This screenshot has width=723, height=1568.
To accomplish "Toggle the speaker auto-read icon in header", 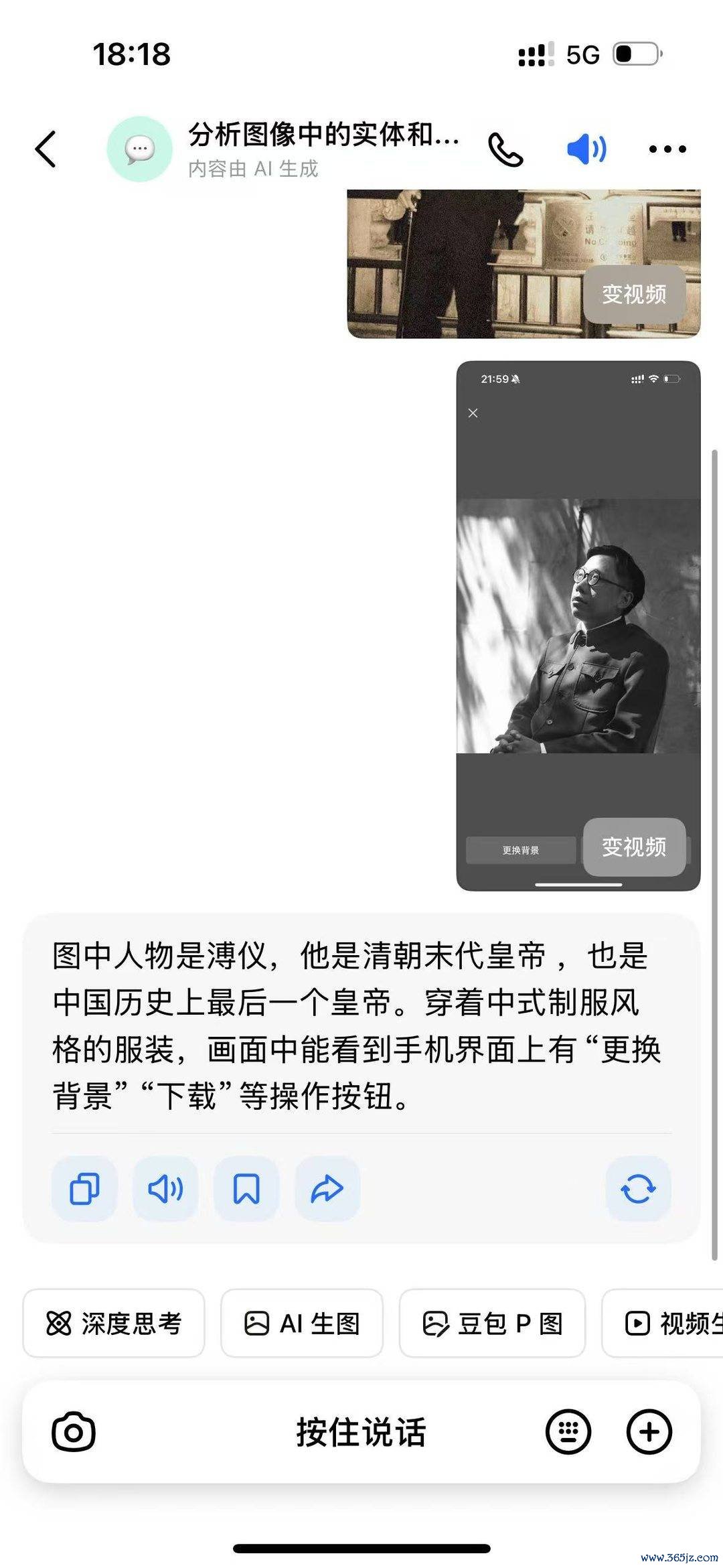I will click(x=586, y=149).
